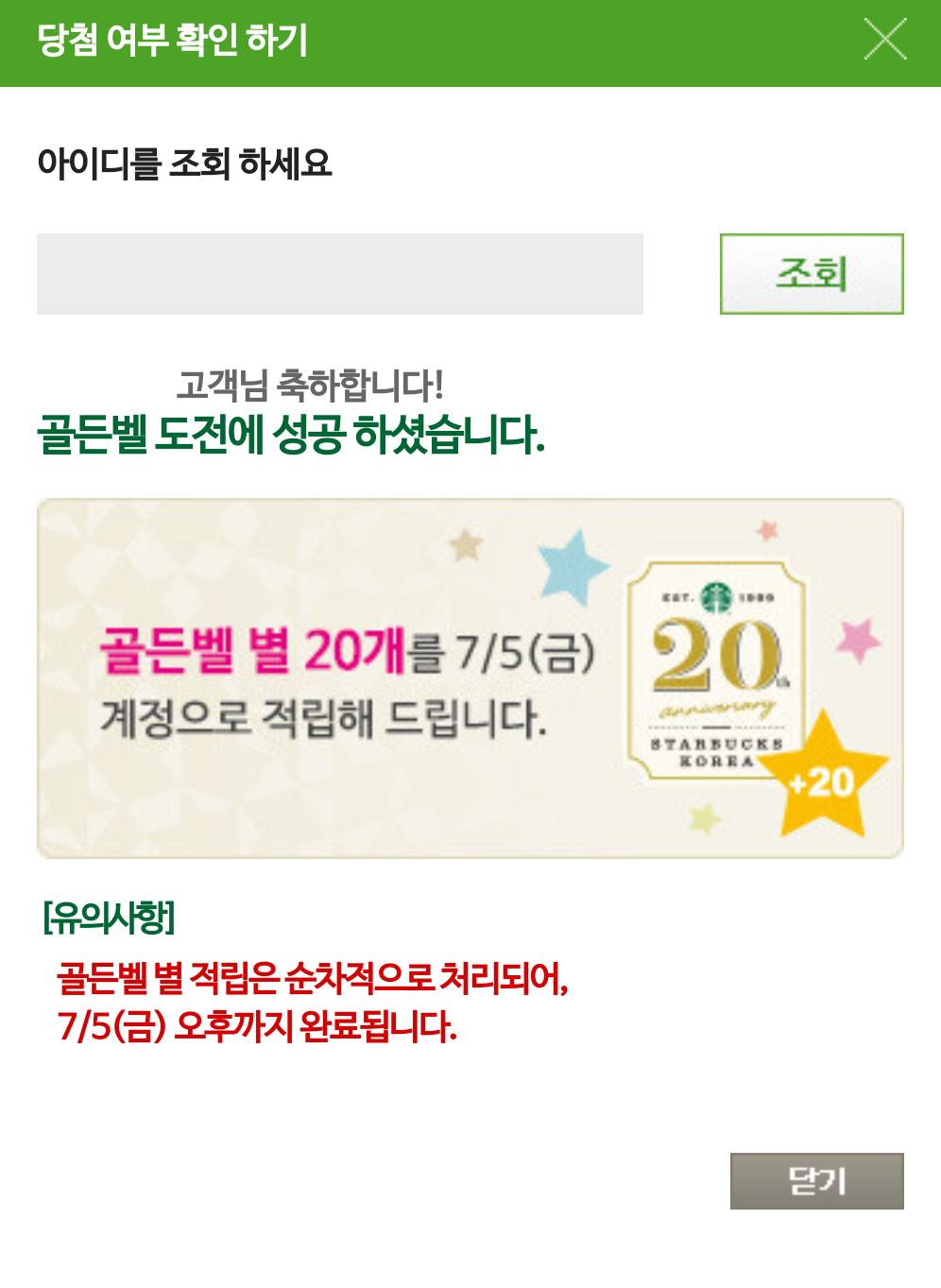The width and height of the screenshot is (941, 1288).
Task: Close the dialog with the X icon
Action: click(x=885, y=40)
